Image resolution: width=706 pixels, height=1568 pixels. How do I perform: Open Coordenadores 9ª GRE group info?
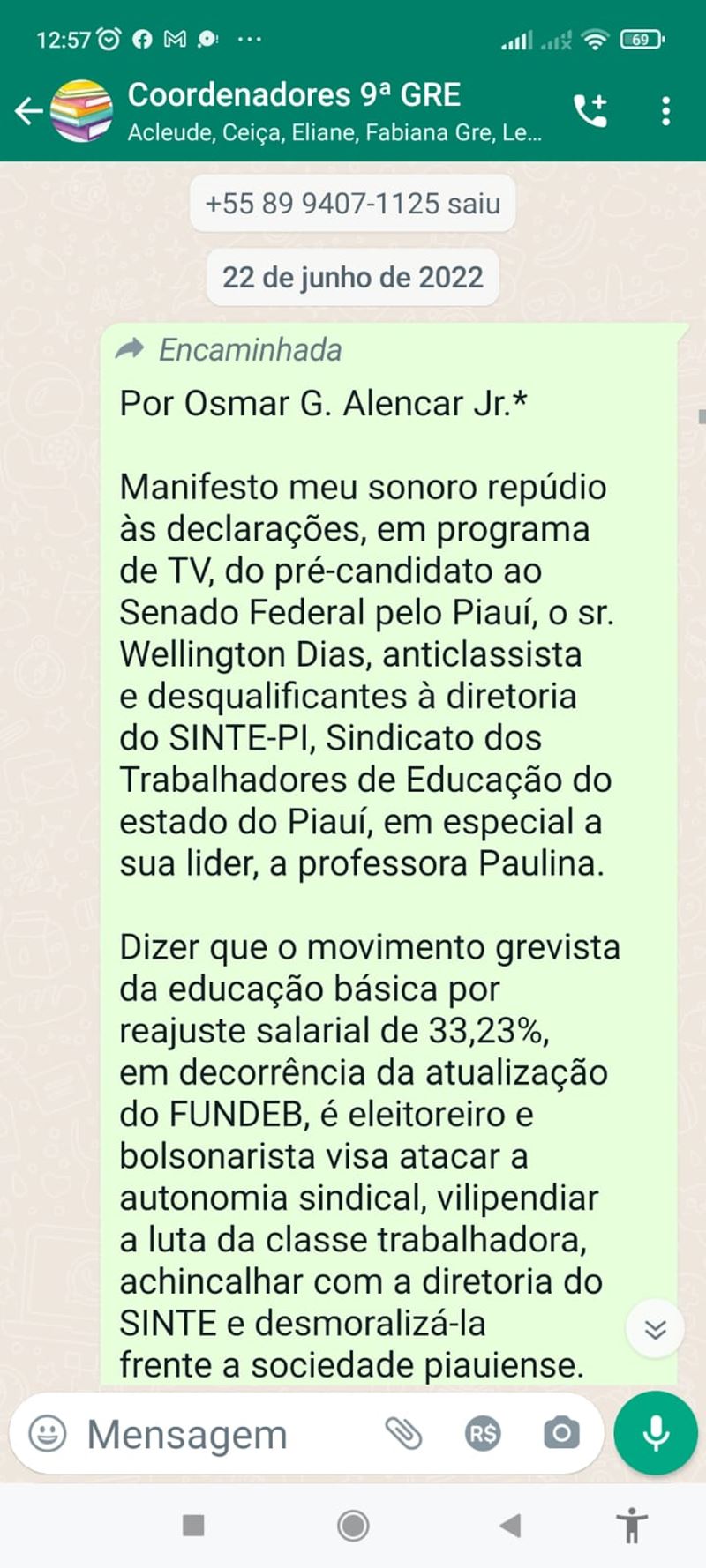(334, 111)
